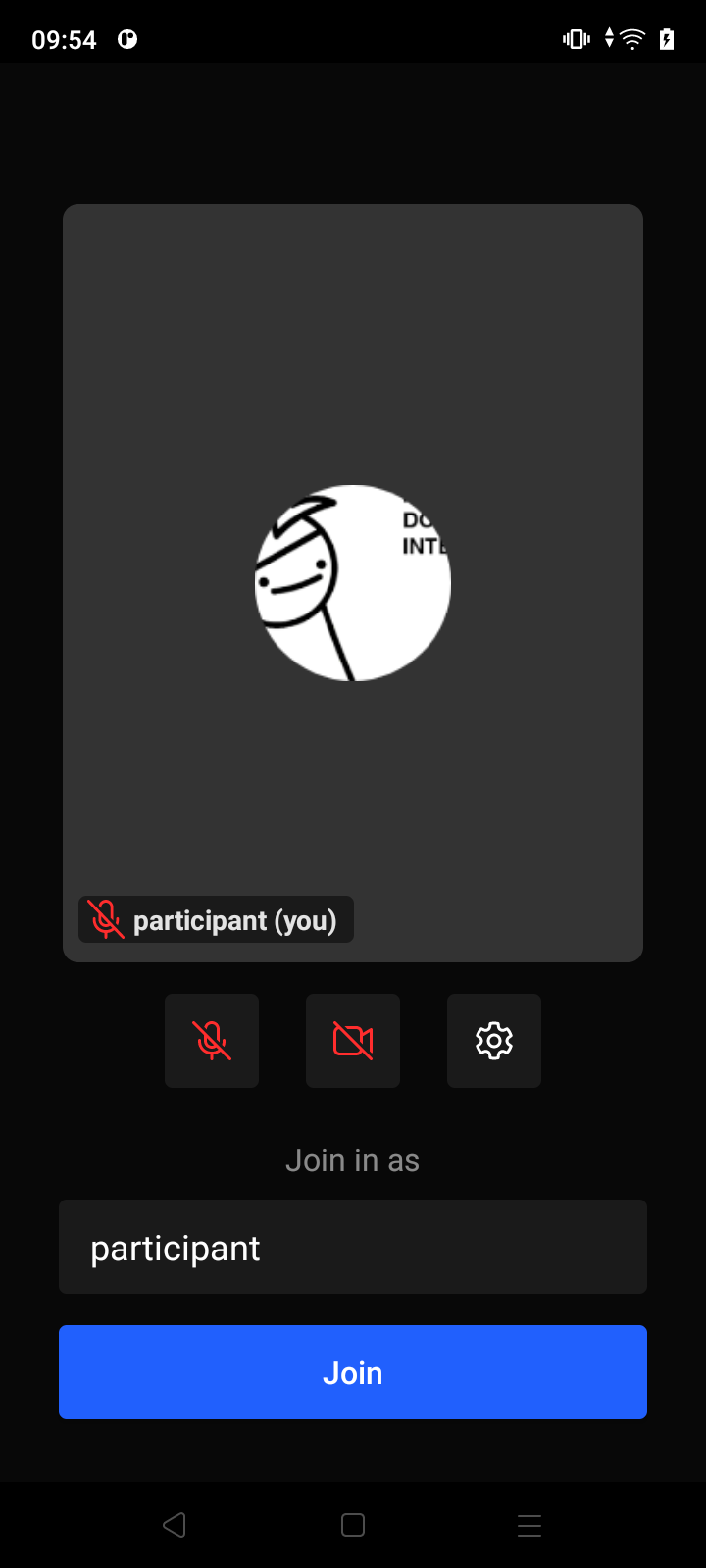
Task: Open device settings via gear icon
Action: pyautogui.click(x=493, y=1041)
